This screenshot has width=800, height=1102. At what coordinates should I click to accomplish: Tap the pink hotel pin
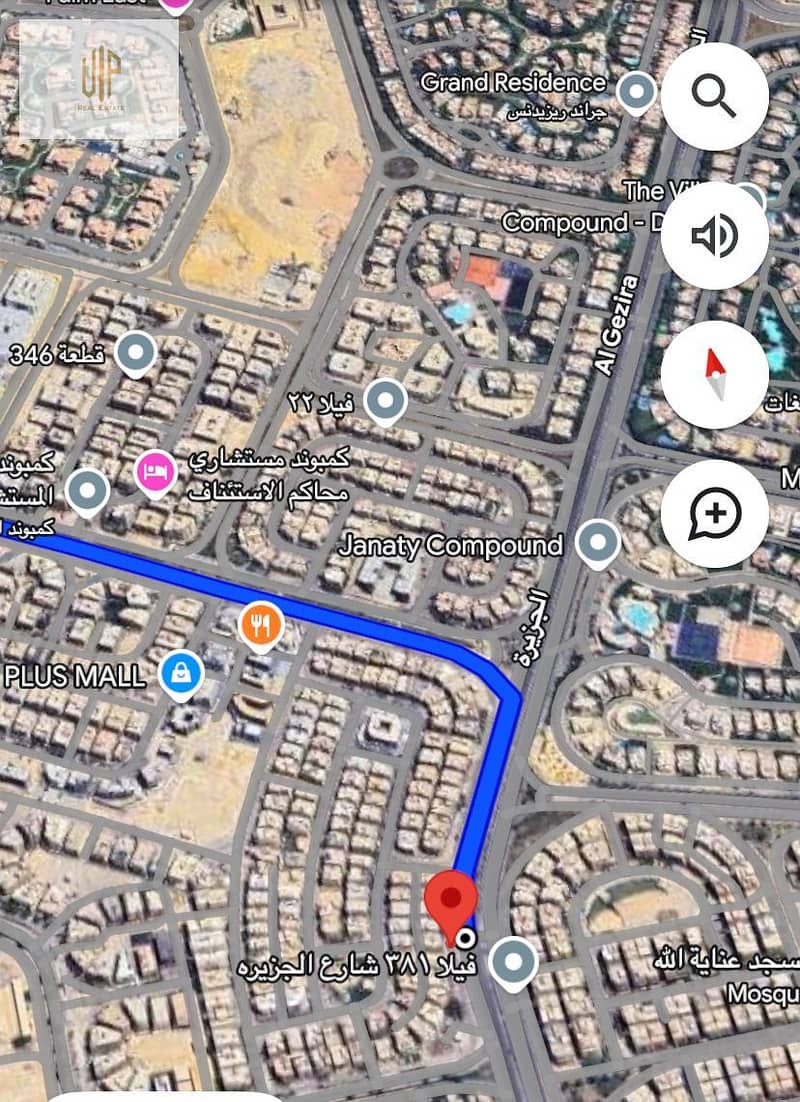pyautogui.click(x=155, y=474)
